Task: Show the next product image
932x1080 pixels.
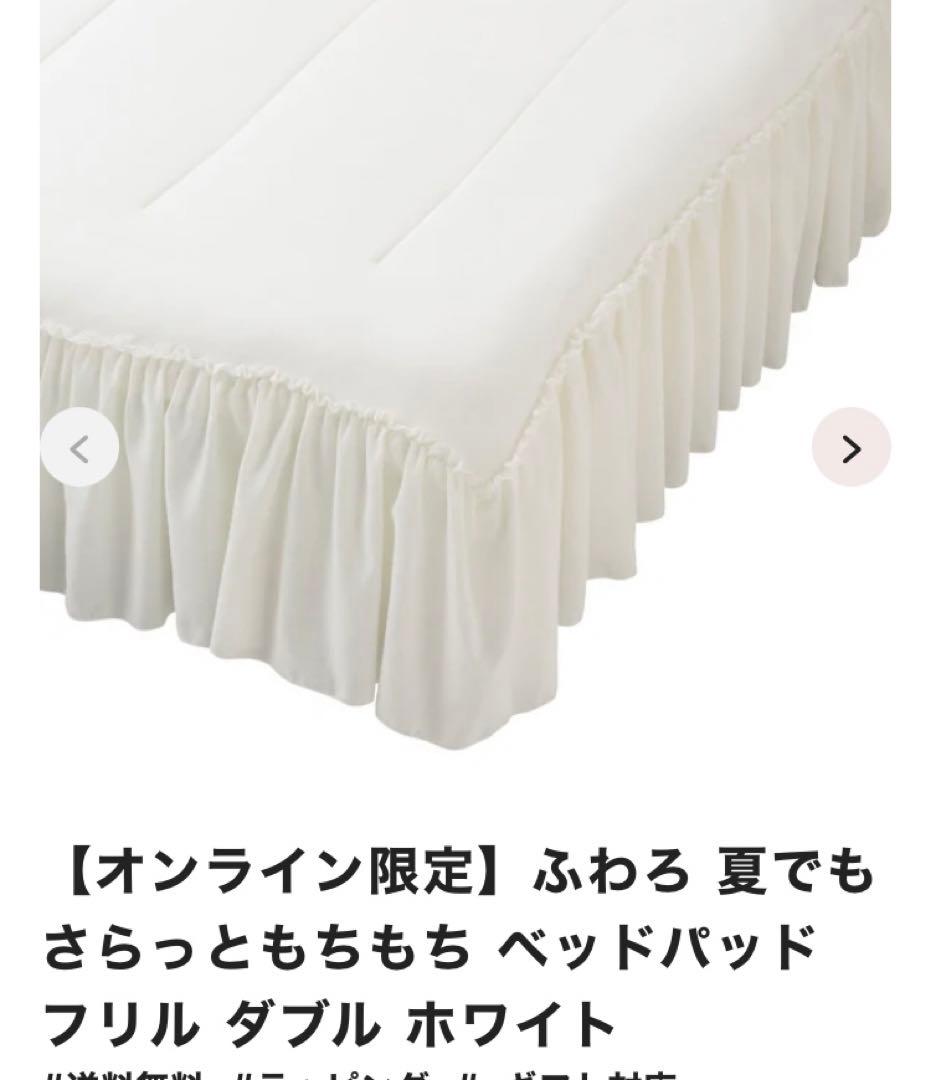Action: (x=851, y=448)
